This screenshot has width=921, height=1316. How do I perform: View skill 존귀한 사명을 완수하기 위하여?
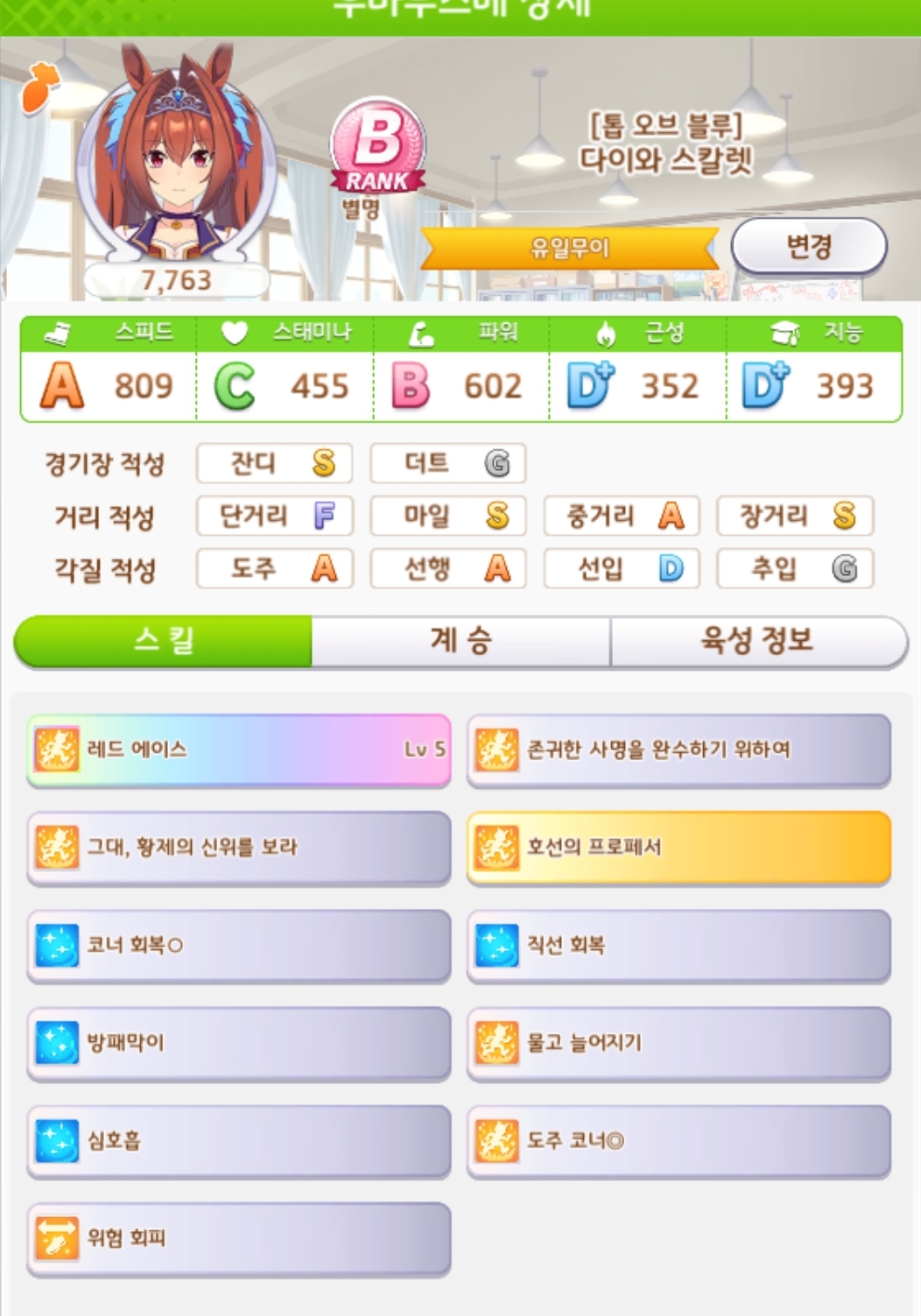coord(678,749)
